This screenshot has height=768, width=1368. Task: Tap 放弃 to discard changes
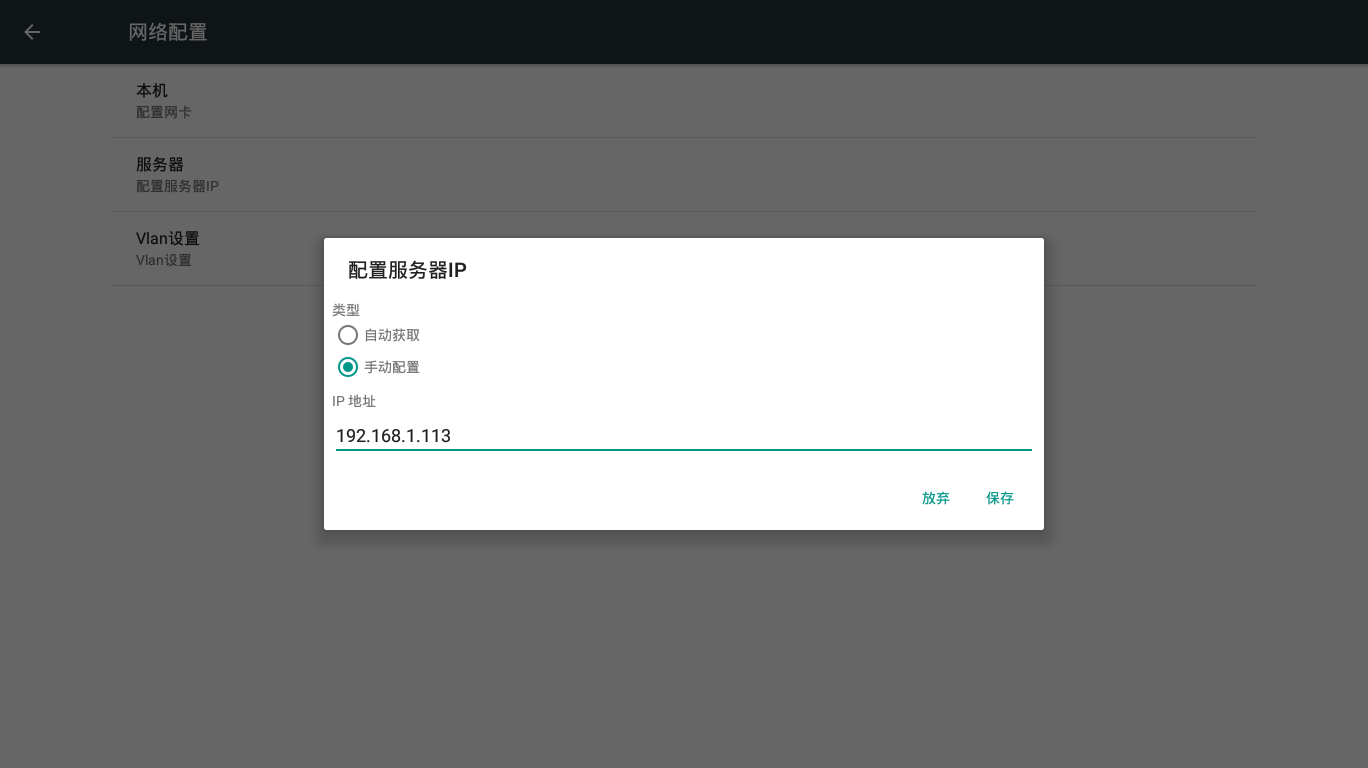(935, 498)
